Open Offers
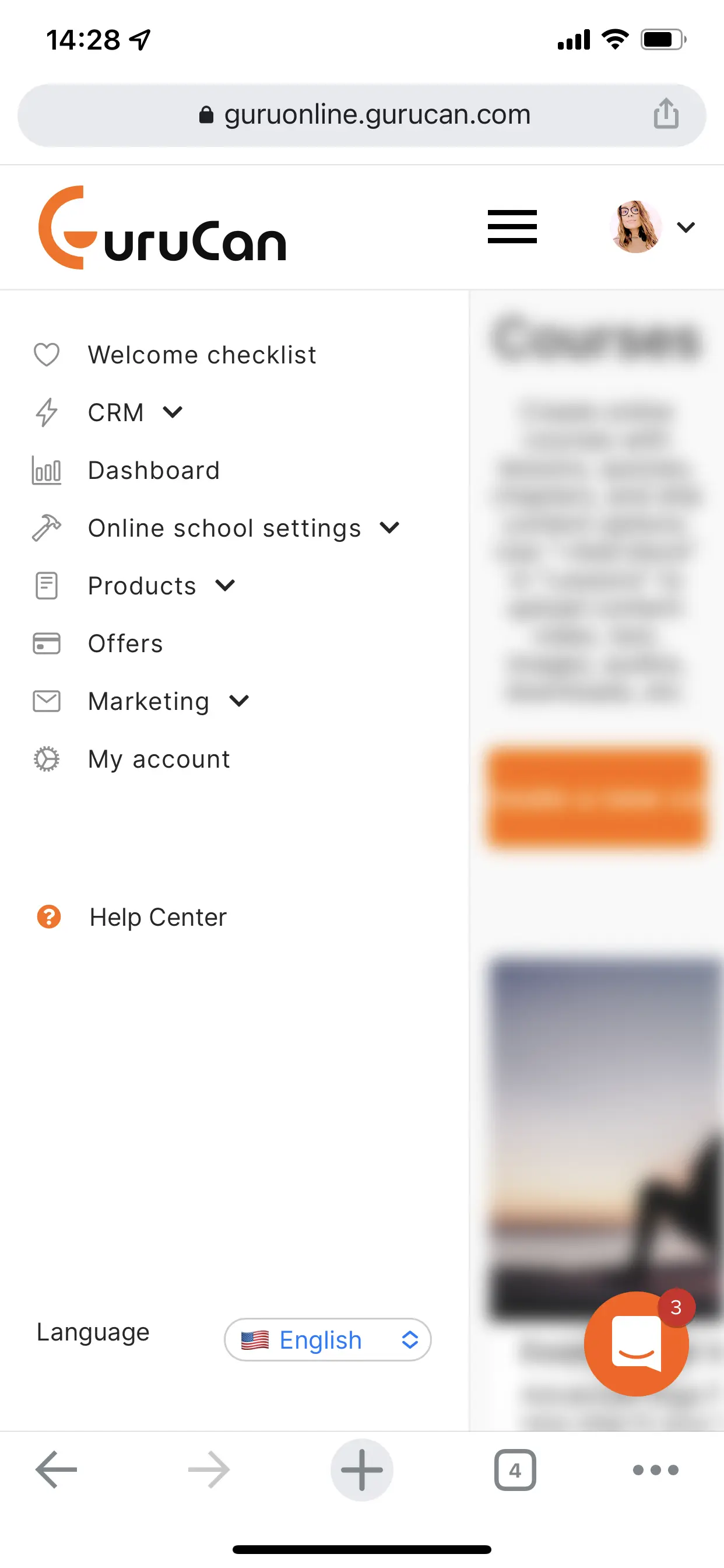Screen dimensions: 724x1568 [125, 643]
